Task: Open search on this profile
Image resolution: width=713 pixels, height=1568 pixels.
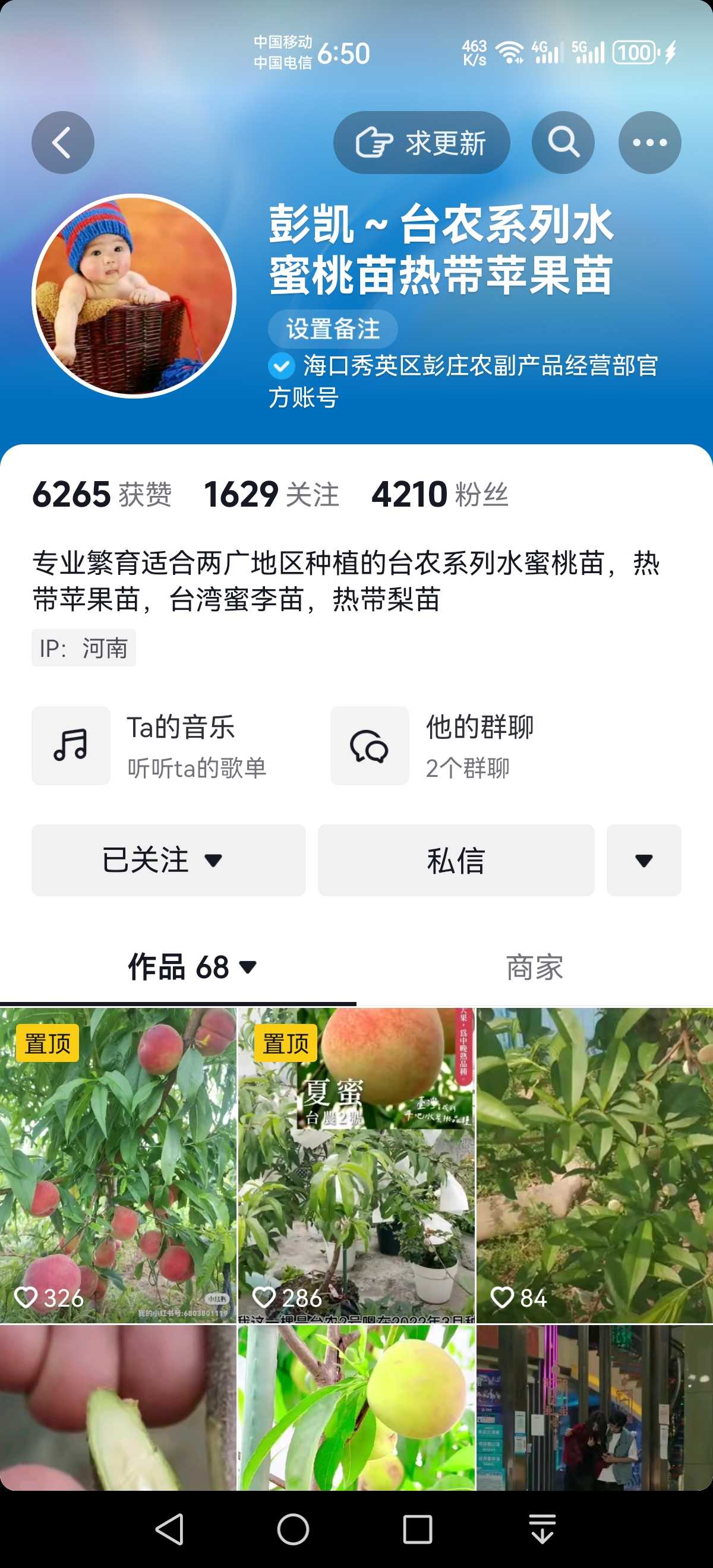Action: click(x=563, y=143)
